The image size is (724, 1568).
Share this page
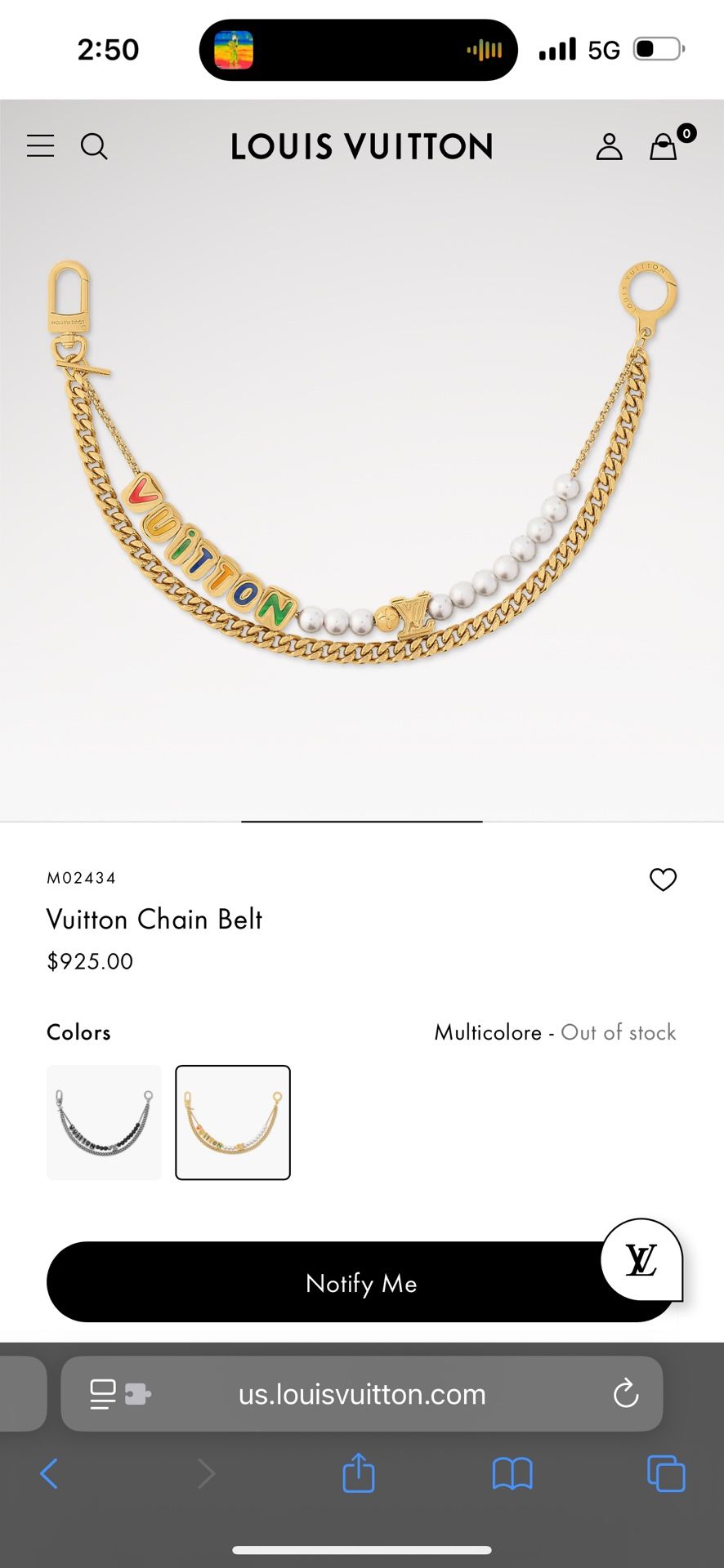[x=359, y=1472]
